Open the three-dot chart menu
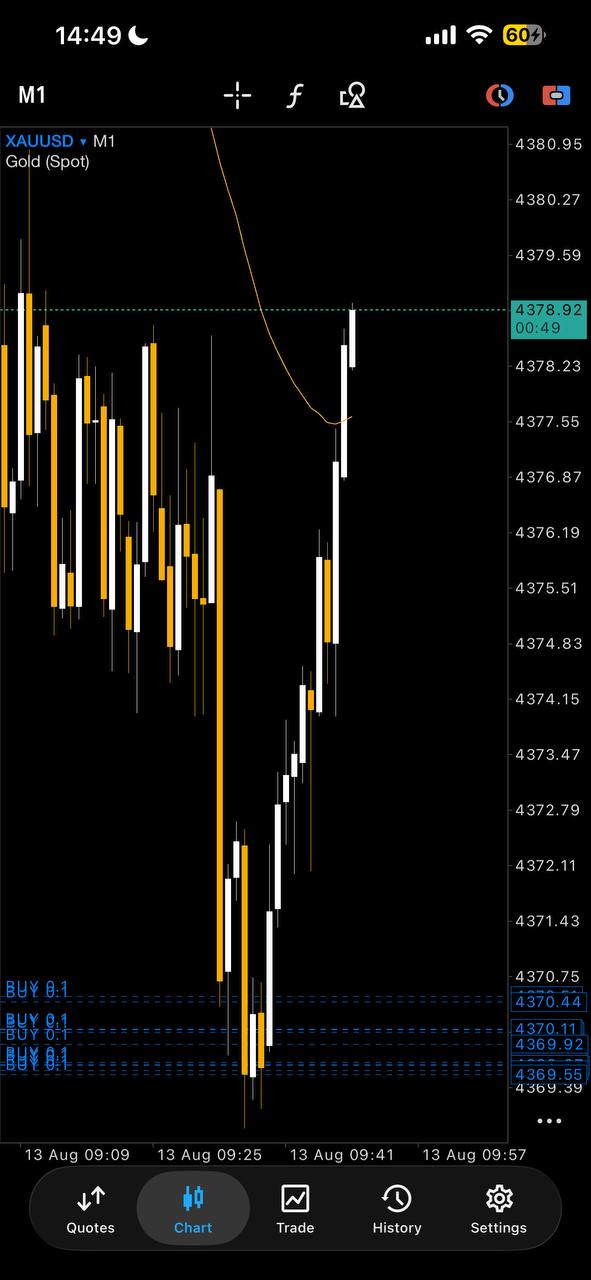The image size is (591, 1280). point(549,1121)
